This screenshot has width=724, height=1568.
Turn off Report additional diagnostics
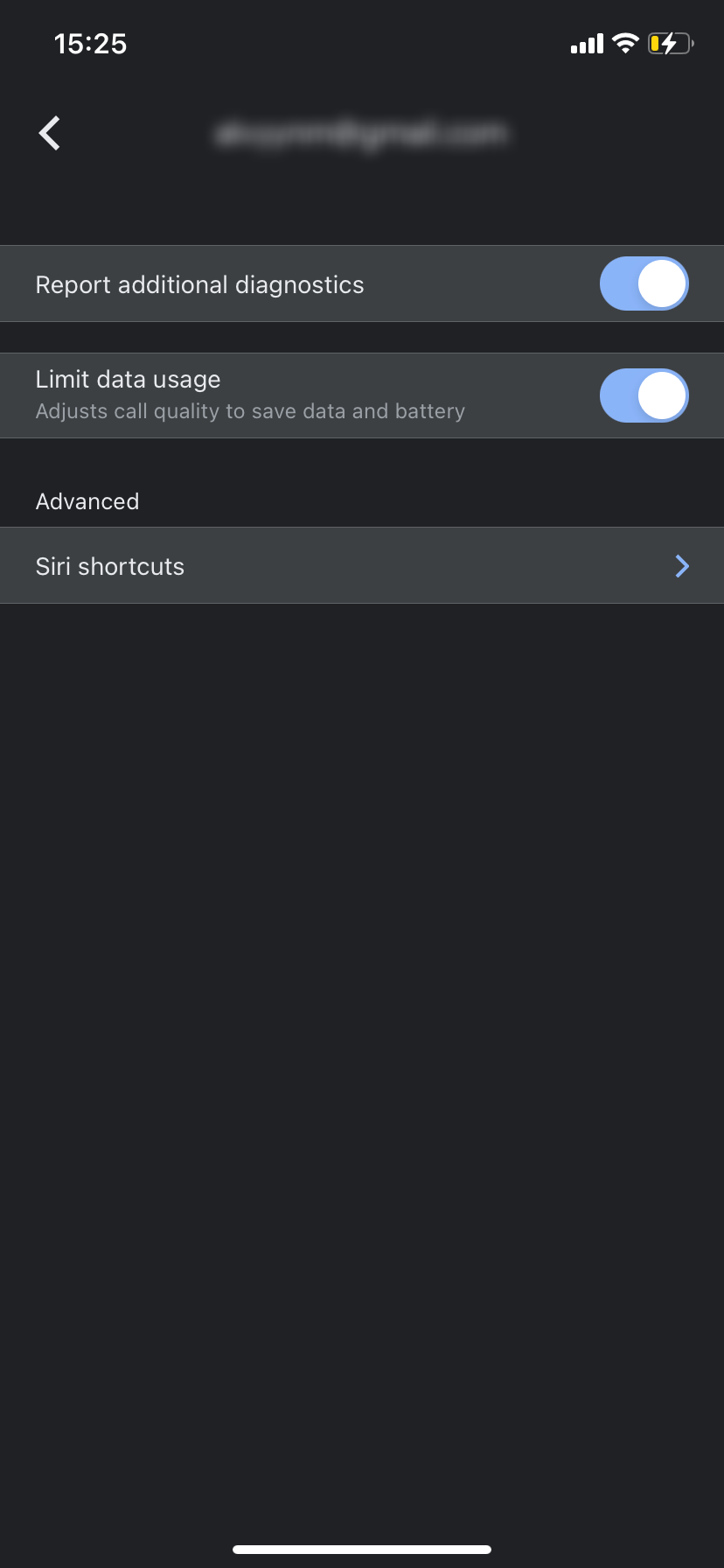pyautogui.click(x=644, y=283)
